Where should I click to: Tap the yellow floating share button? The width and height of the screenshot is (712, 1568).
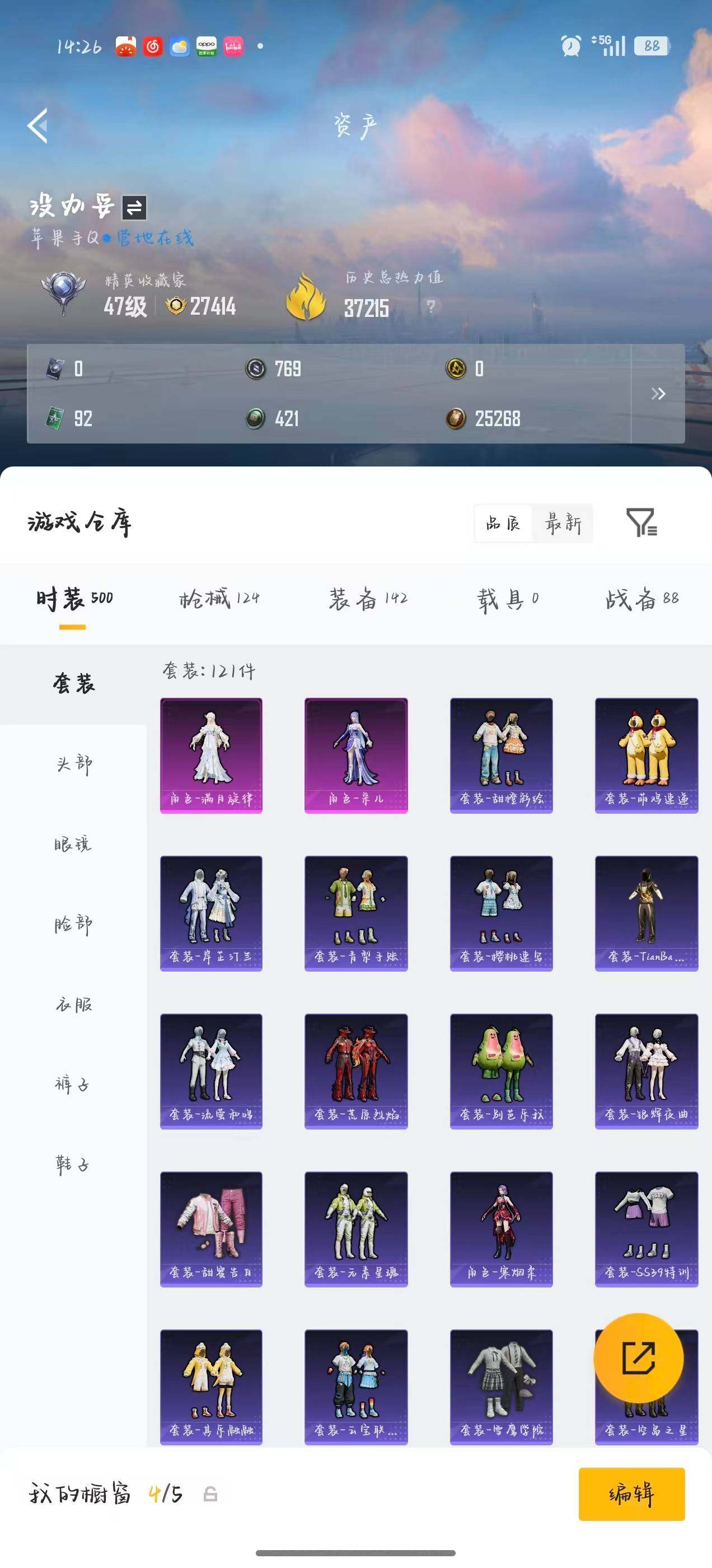(638, 1358)
